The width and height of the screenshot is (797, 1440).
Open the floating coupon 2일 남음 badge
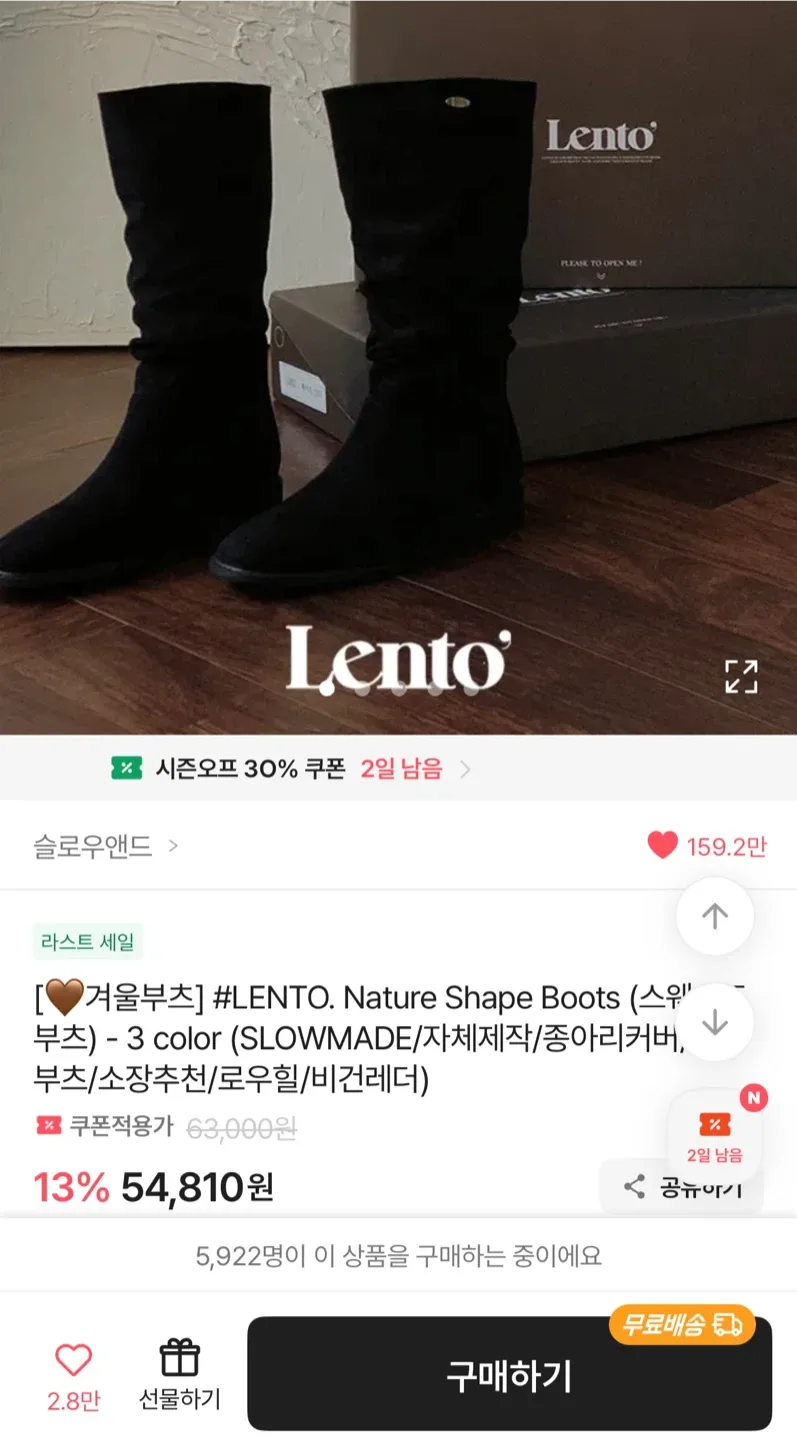pos(715,1135)
